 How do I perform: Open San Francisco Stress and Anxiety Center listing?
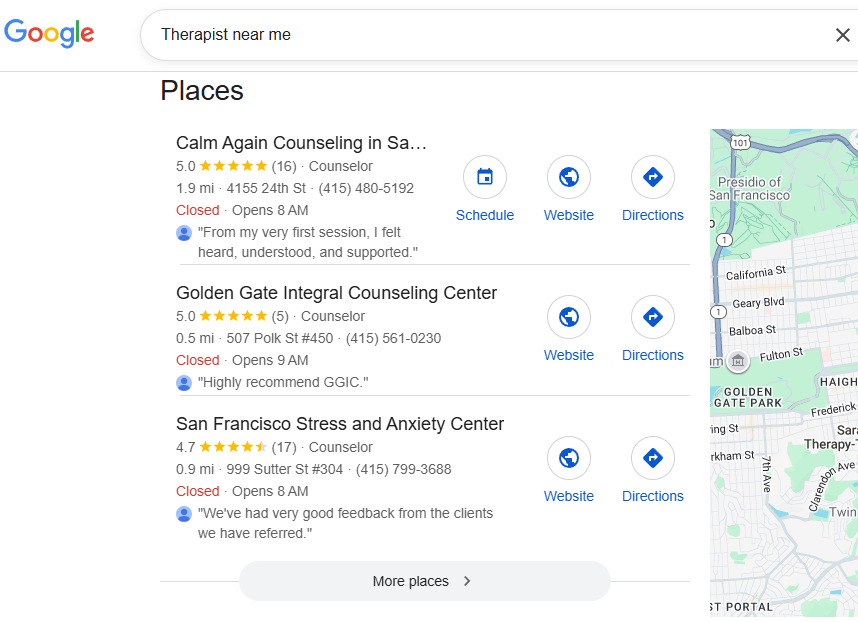pos(340,424)
